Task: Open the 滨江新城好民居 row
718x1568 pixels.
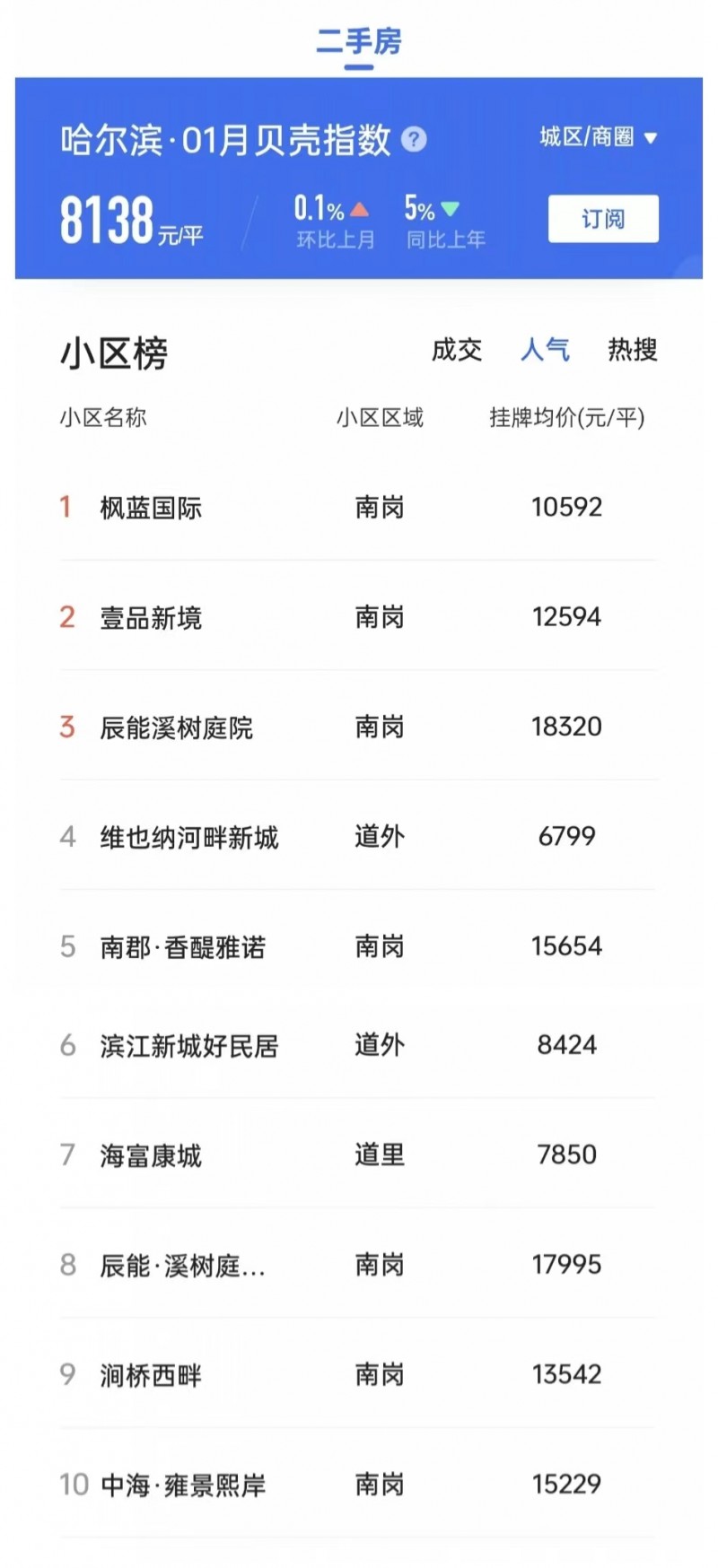Action: click(x=359, y=1046)
